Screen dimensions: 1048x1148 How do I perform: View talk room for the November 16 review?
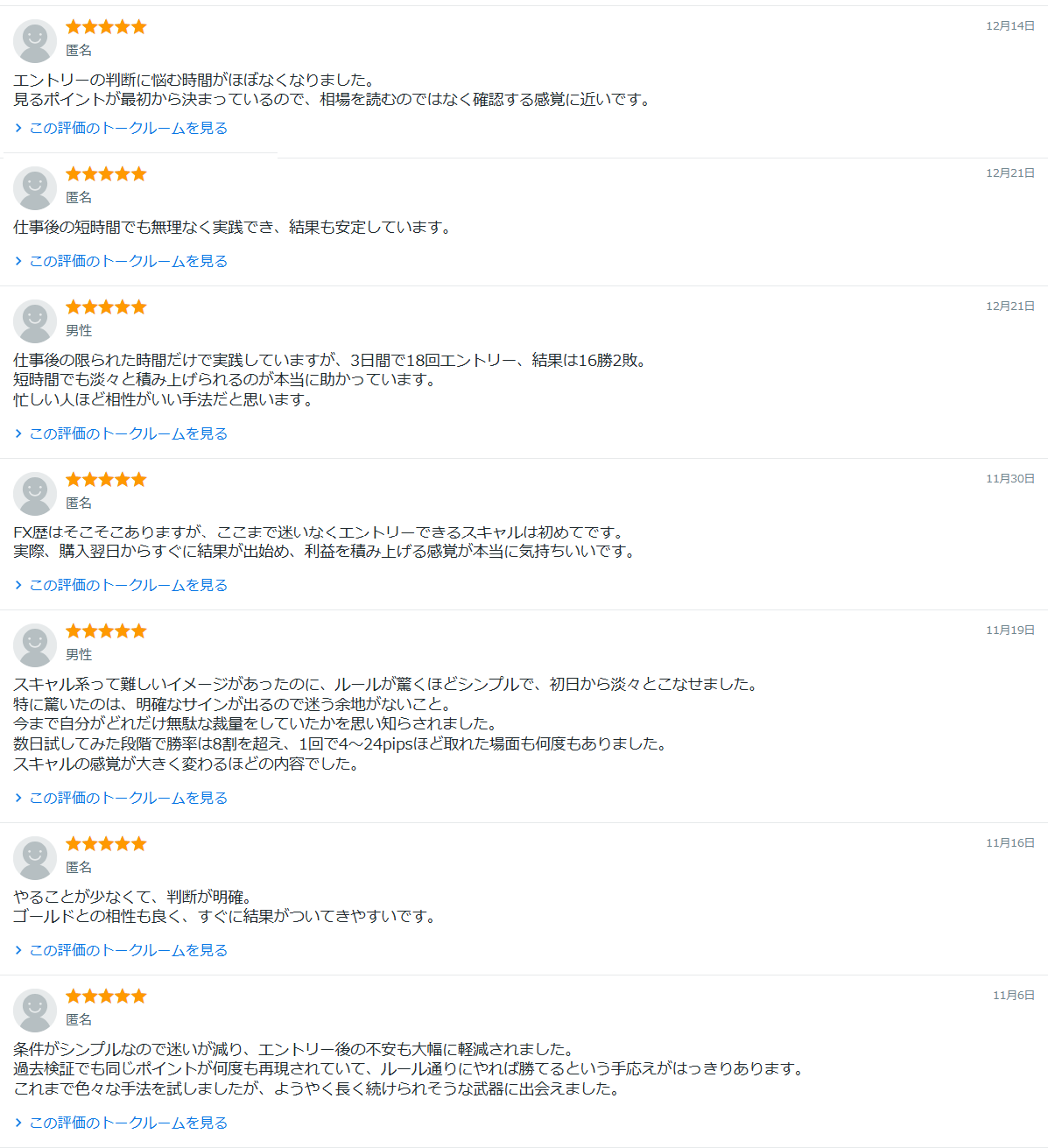tap(128, 950)
